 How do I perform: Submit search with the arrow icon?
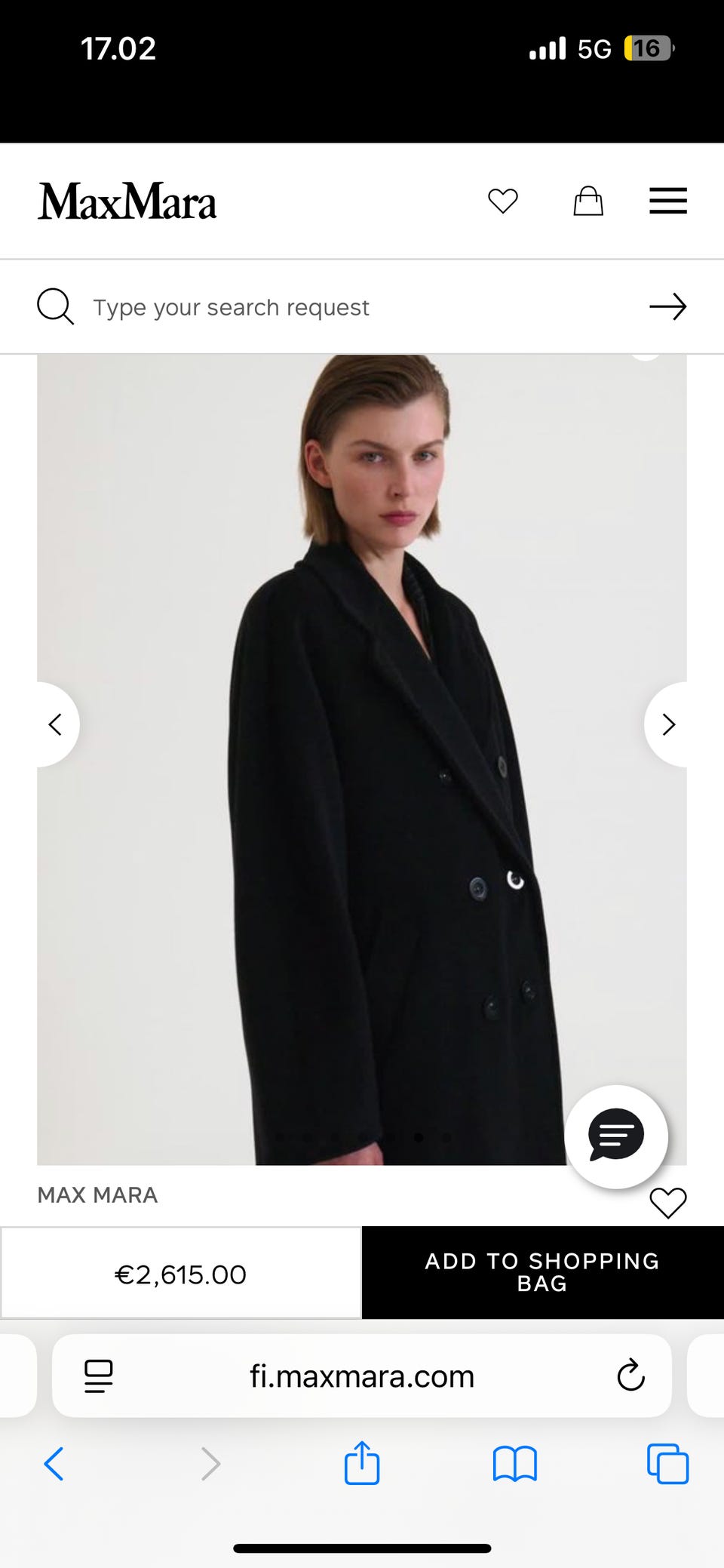tap(667, 306)
